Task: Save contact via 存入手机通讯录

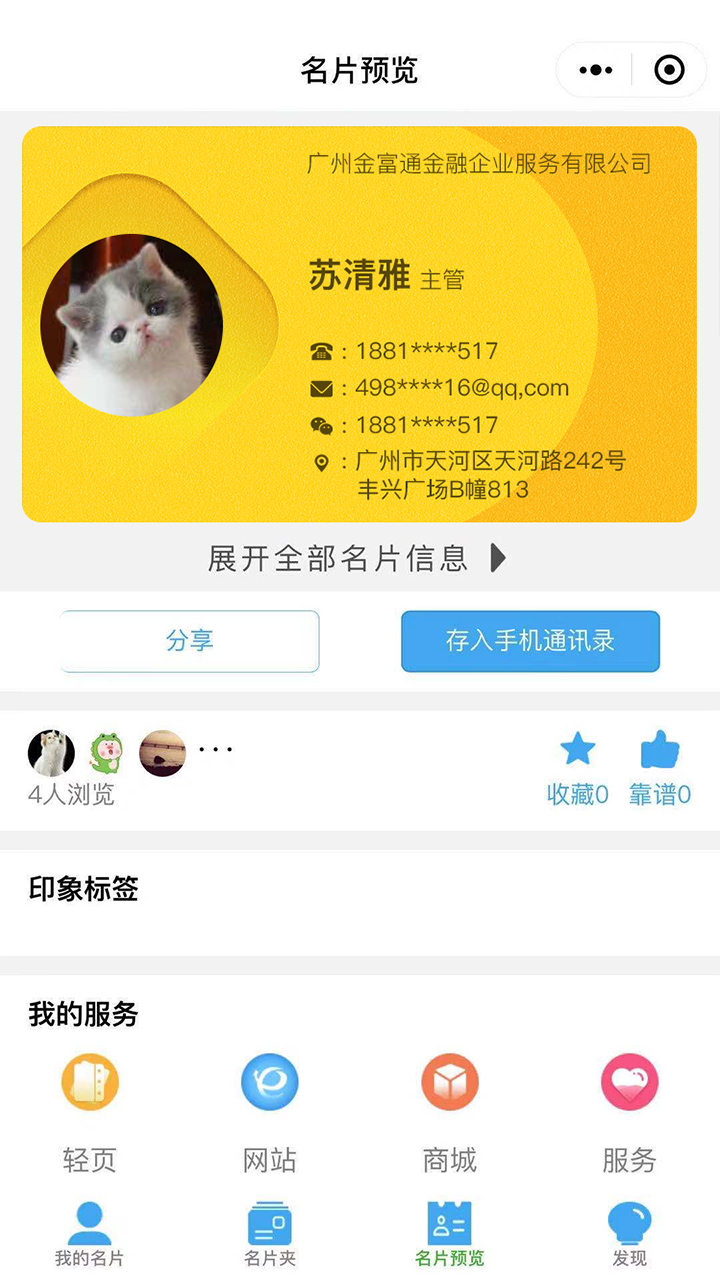Action: (530, 641)
